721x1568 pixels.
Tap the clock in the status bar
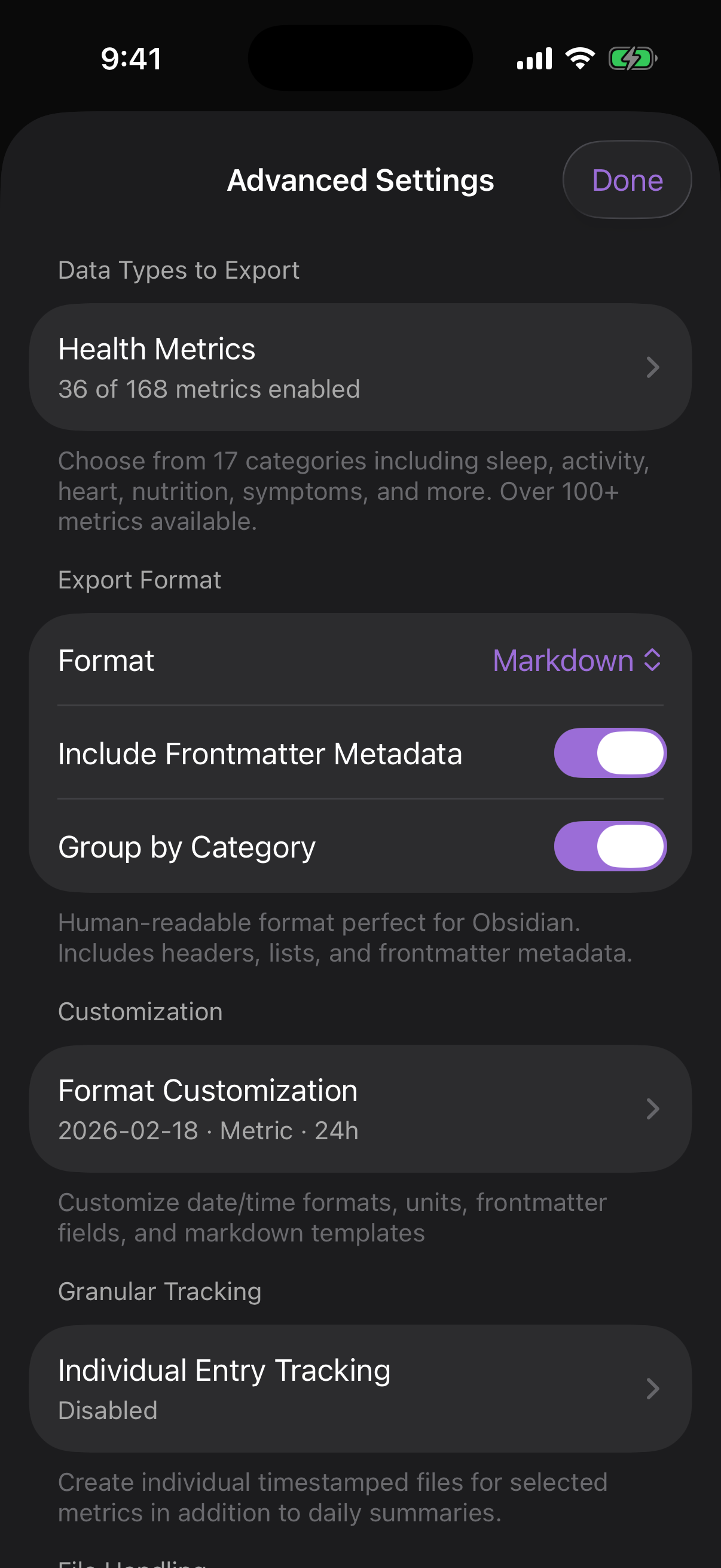click(130, 59)
